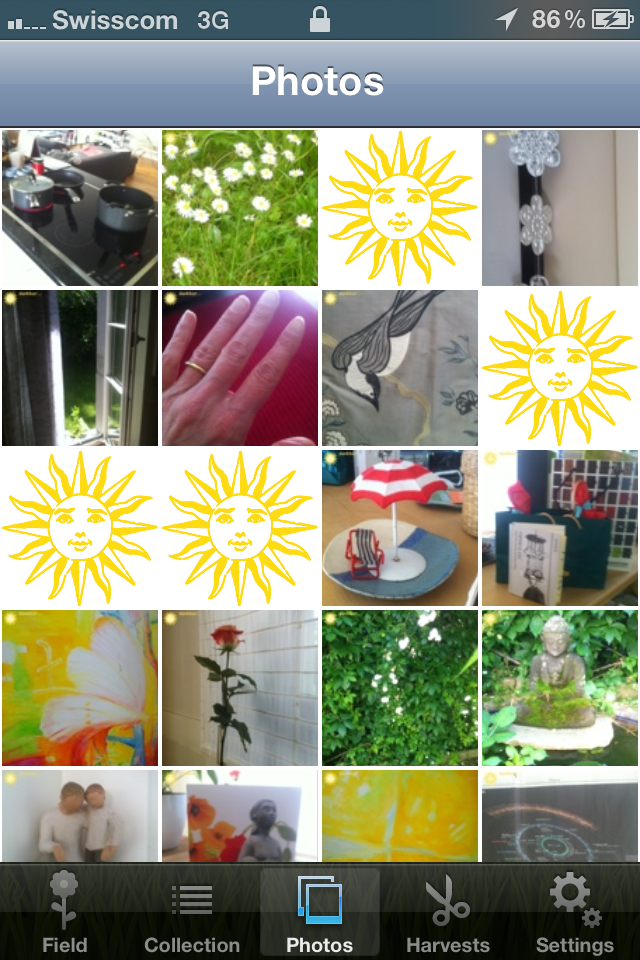Viewport: 640px width, 960px height.
Task: Go to the Harvests tab
Action: [x=448, y=912]
